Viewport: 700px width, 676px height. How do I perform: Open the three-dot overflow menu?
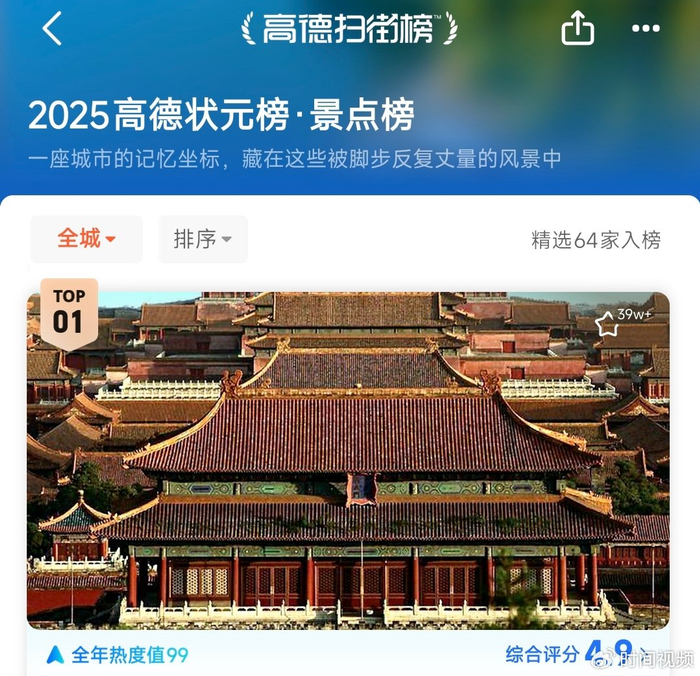[x=646, y=28]
